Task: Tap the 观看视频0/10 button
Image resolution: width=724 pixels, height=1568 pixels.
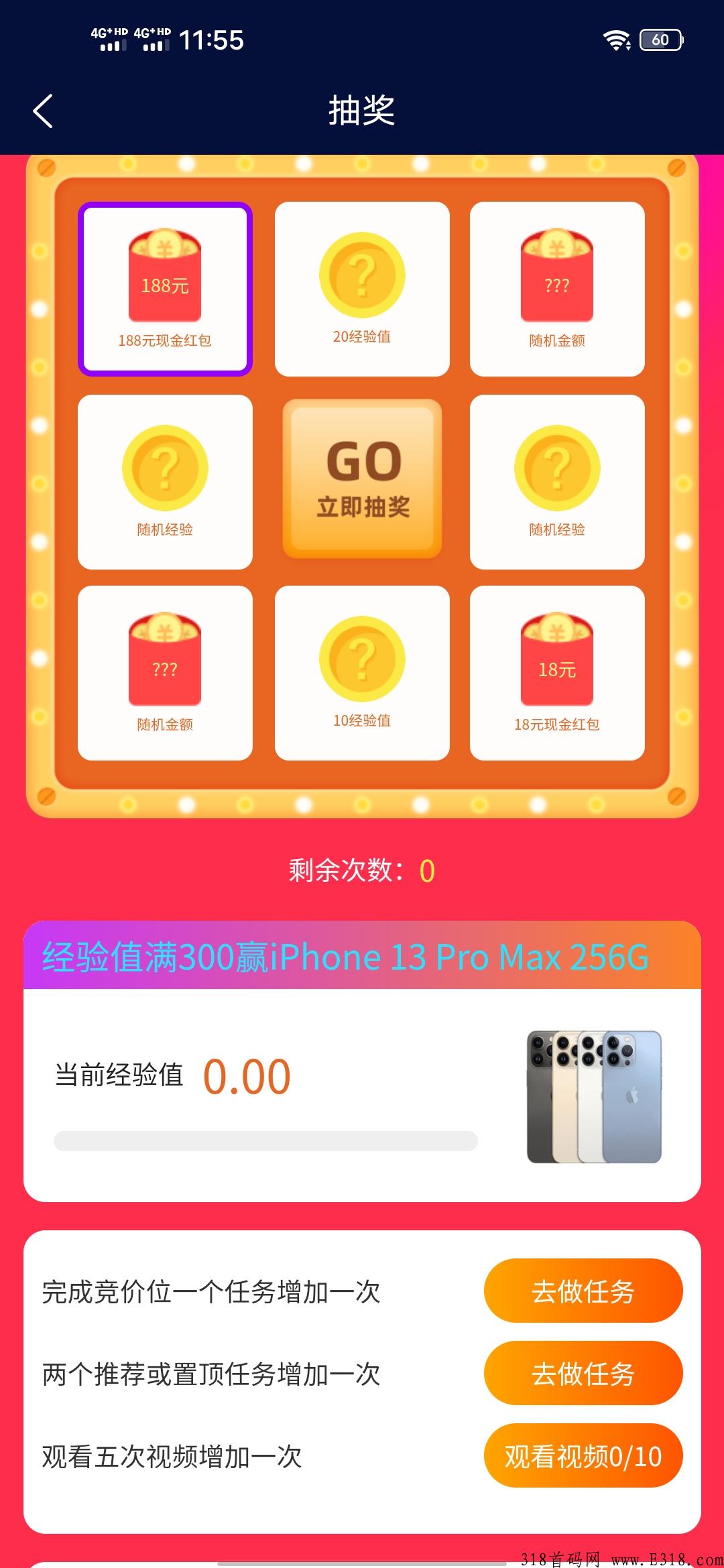Action: pyautogui.click(x=583, y=1455)
